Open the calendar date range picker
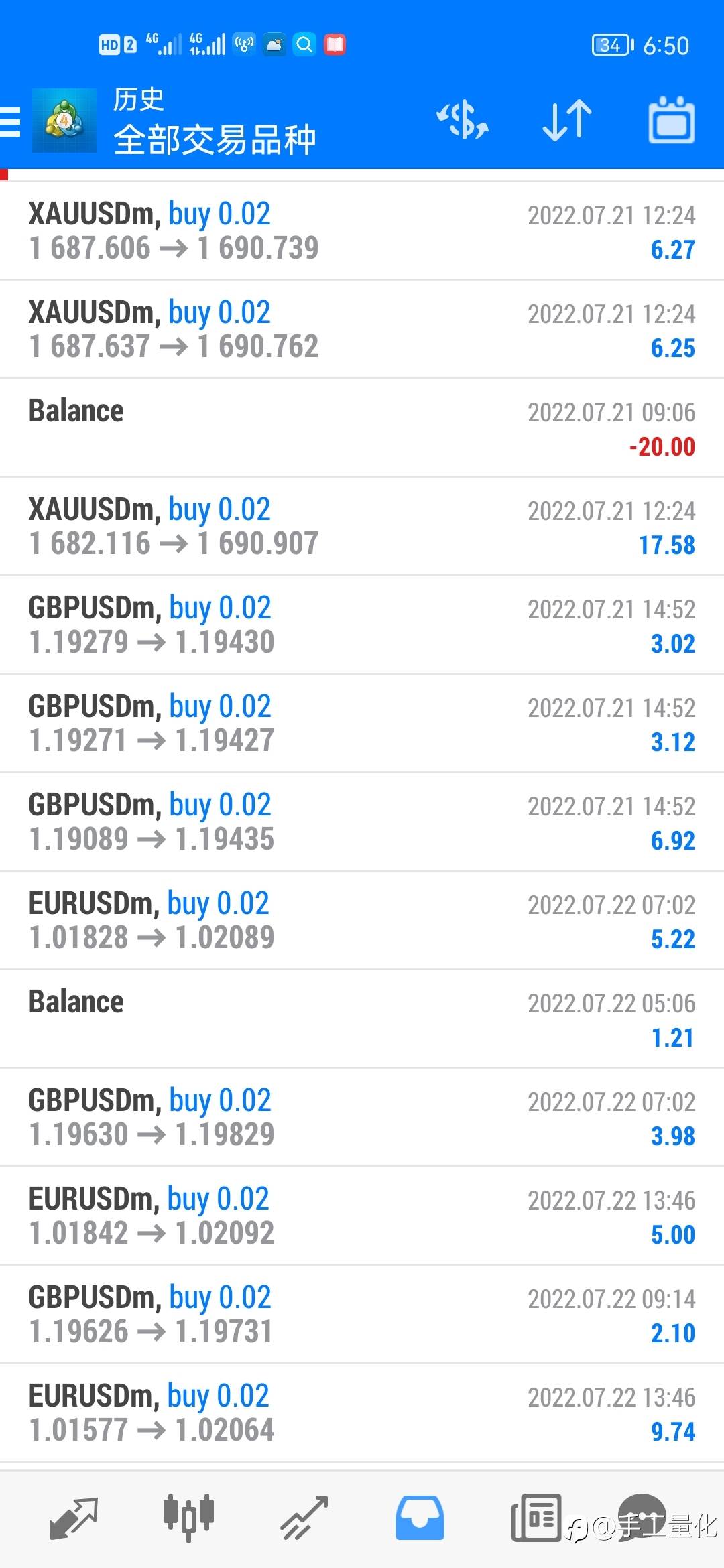Viewport: 724px width, 1568px height. point(672,121)
